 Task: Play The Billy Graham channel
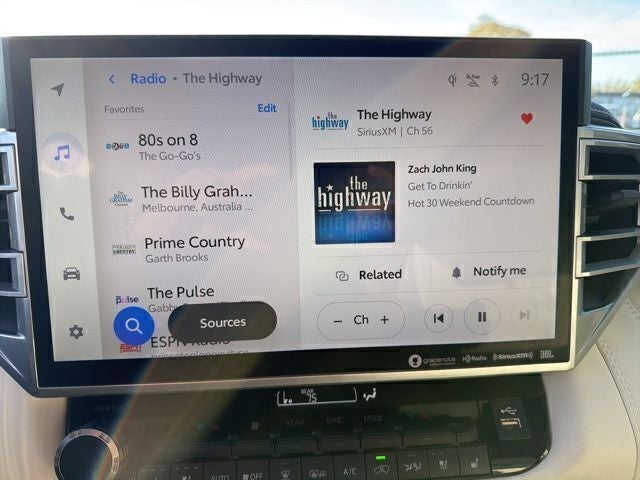(x=195, y=197)
